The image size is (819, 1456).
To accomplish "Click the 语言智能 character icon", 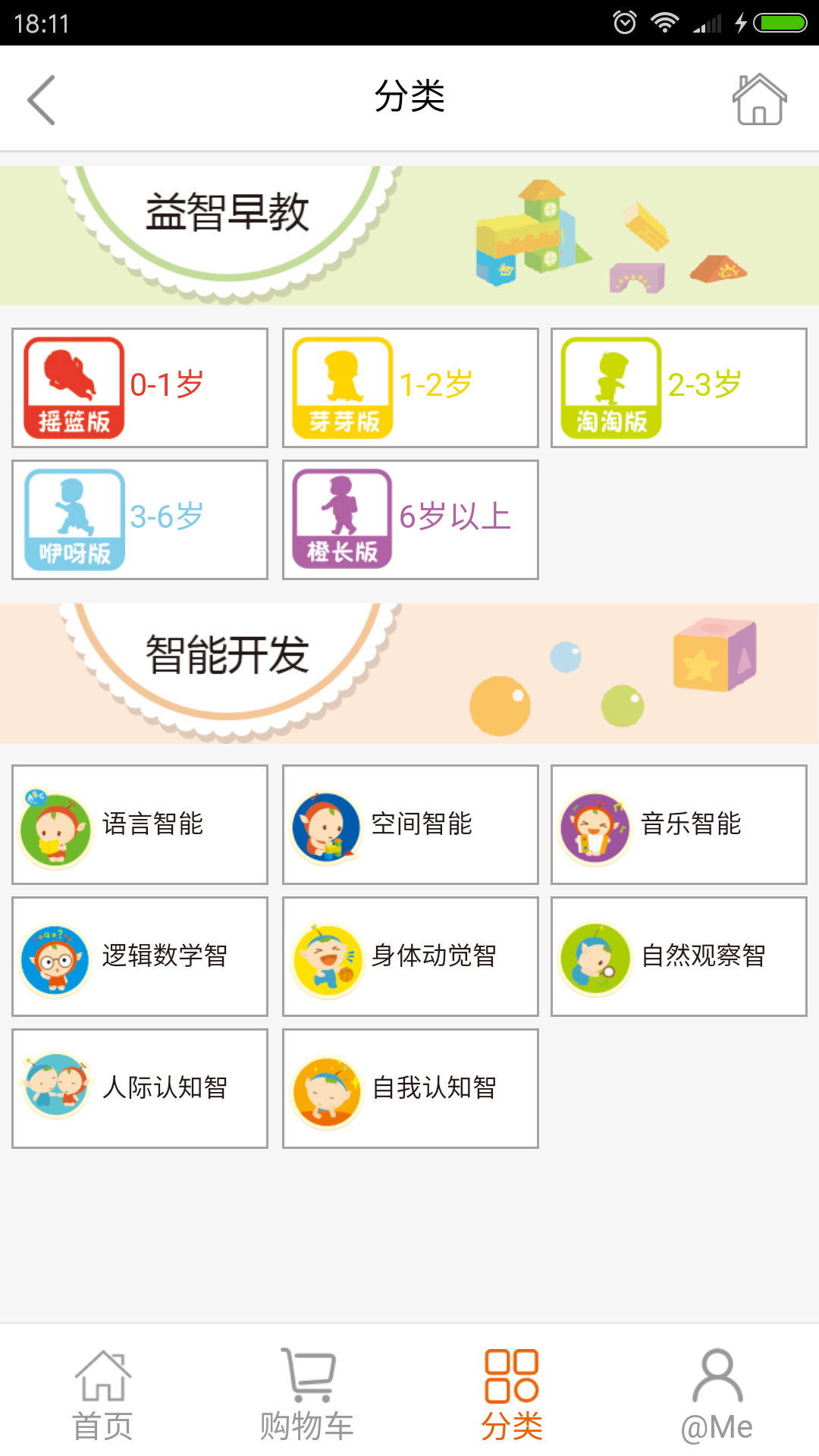I will coord(57,825).
